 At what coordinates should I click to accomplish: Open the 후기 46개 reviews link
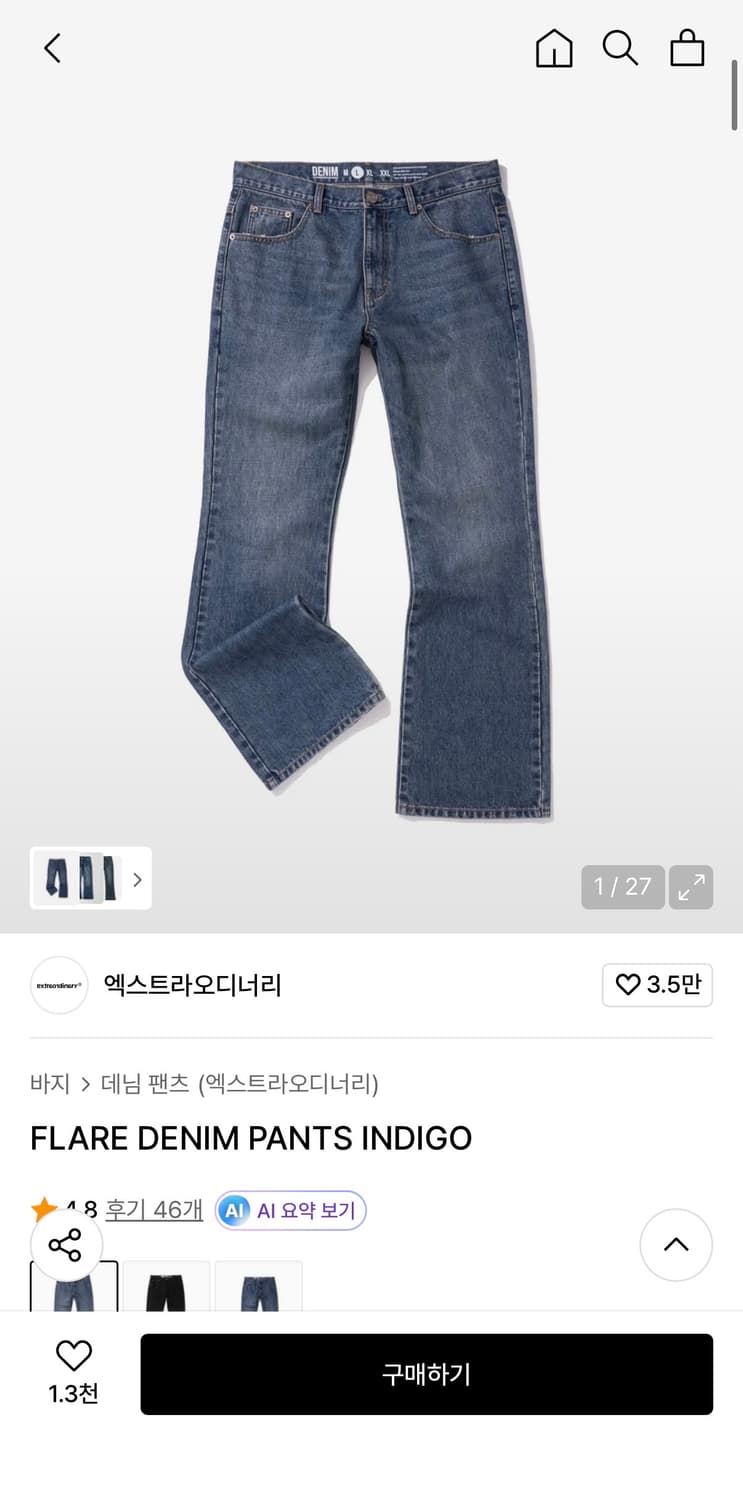pyautogui.click(x=154, y=1210)
